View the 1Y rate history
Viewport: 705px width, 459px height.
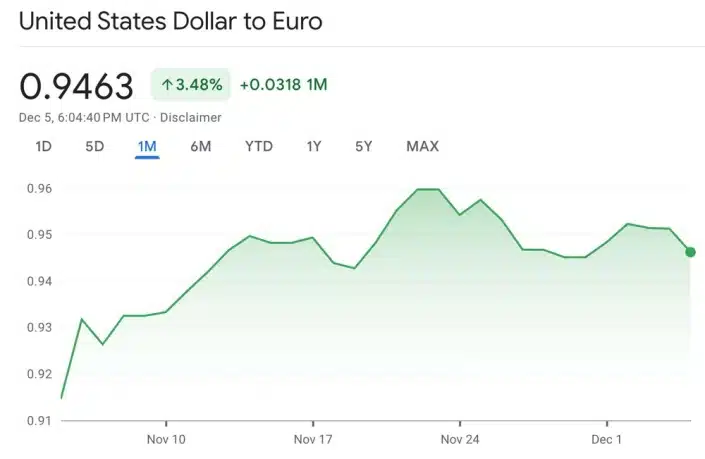pos(314,147)
